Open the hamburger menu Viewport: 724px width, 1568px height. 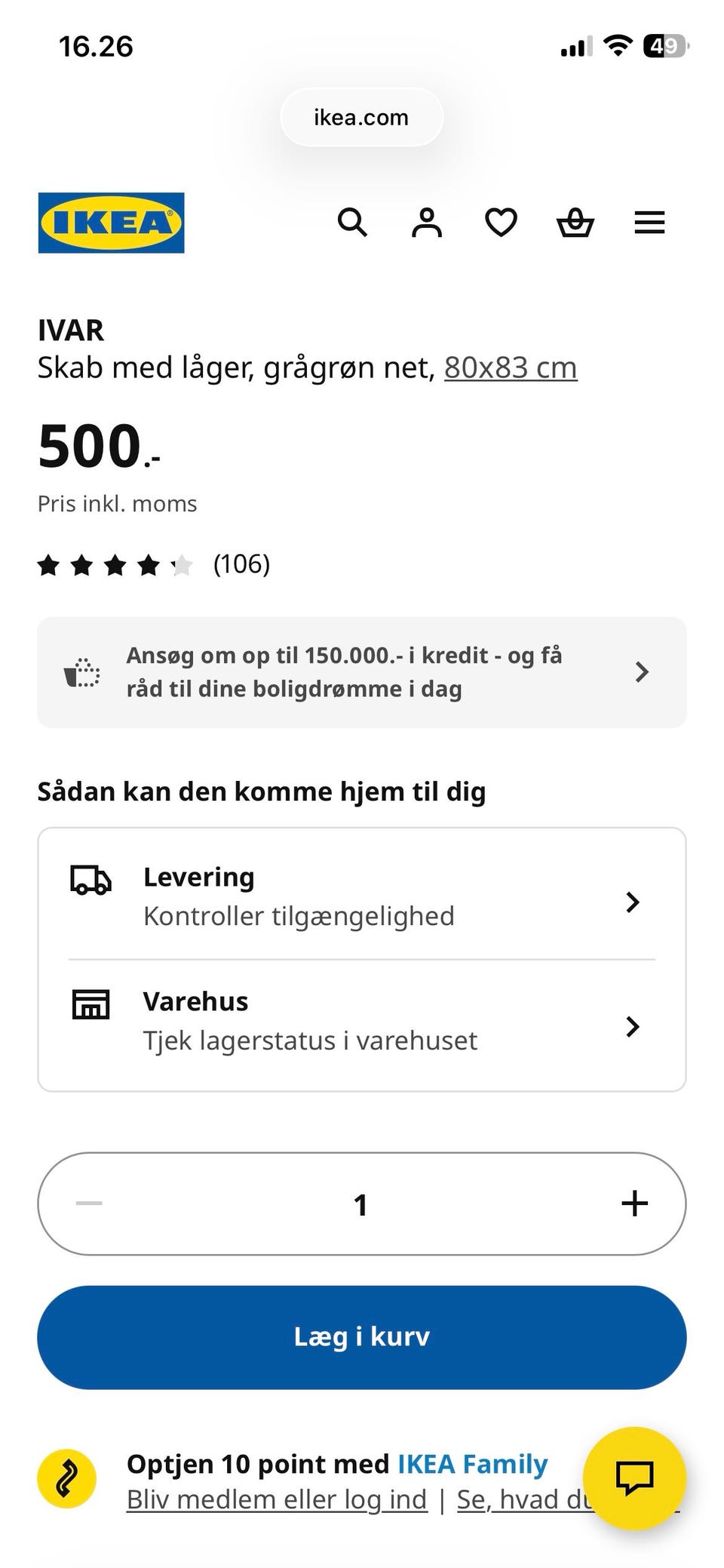(x=649, y=223)
